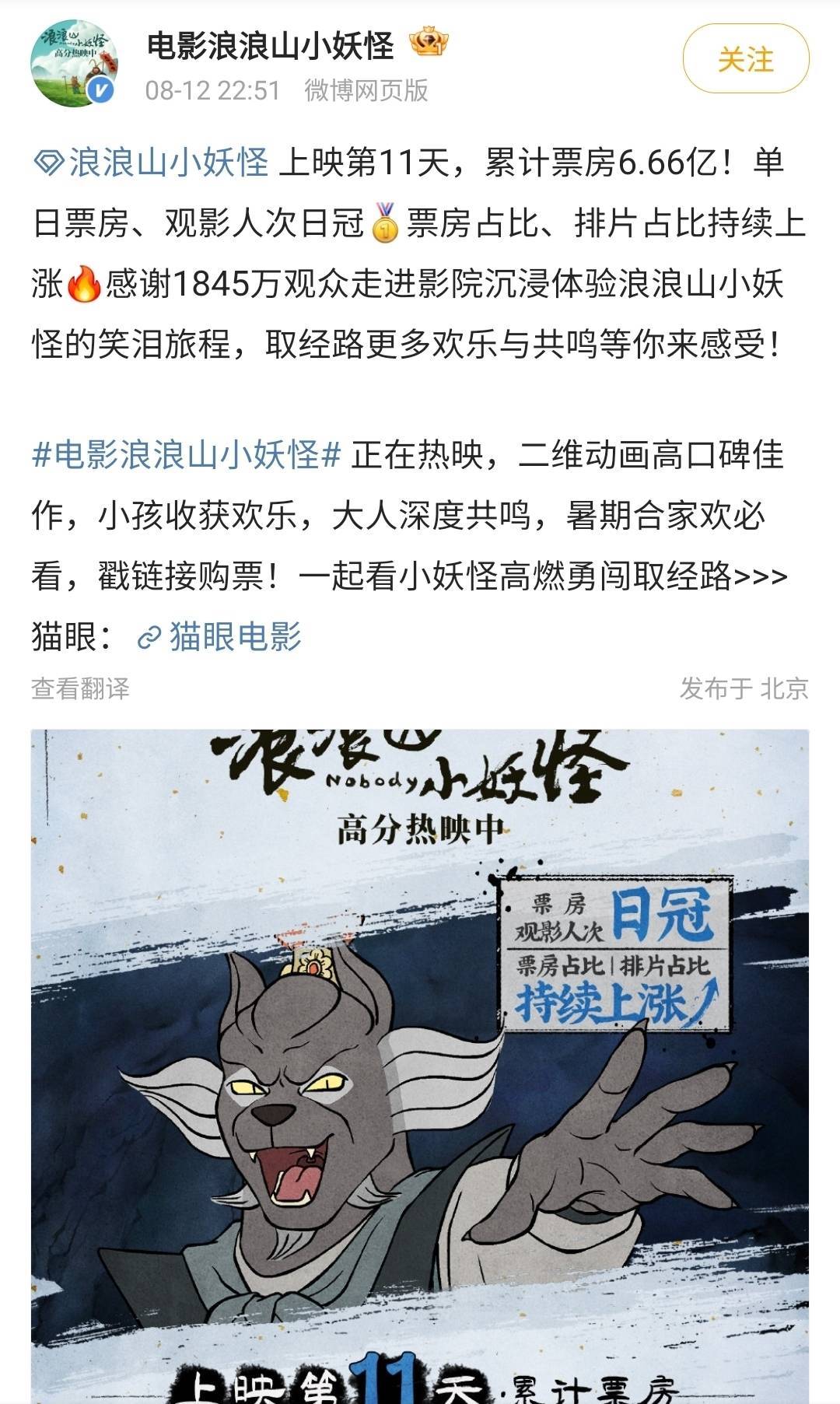Tap 查看翻译 to translate the post

coord(80,688)
